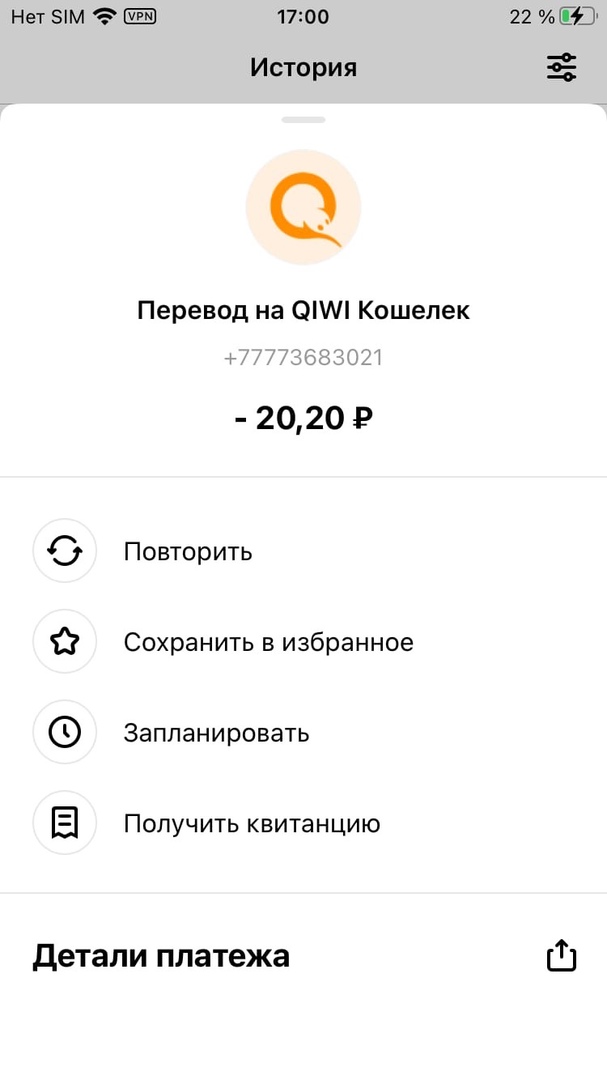Open the history filter settings icon
The height and width of the screenshot is (1080, 607).
click(x=561, y=67)
